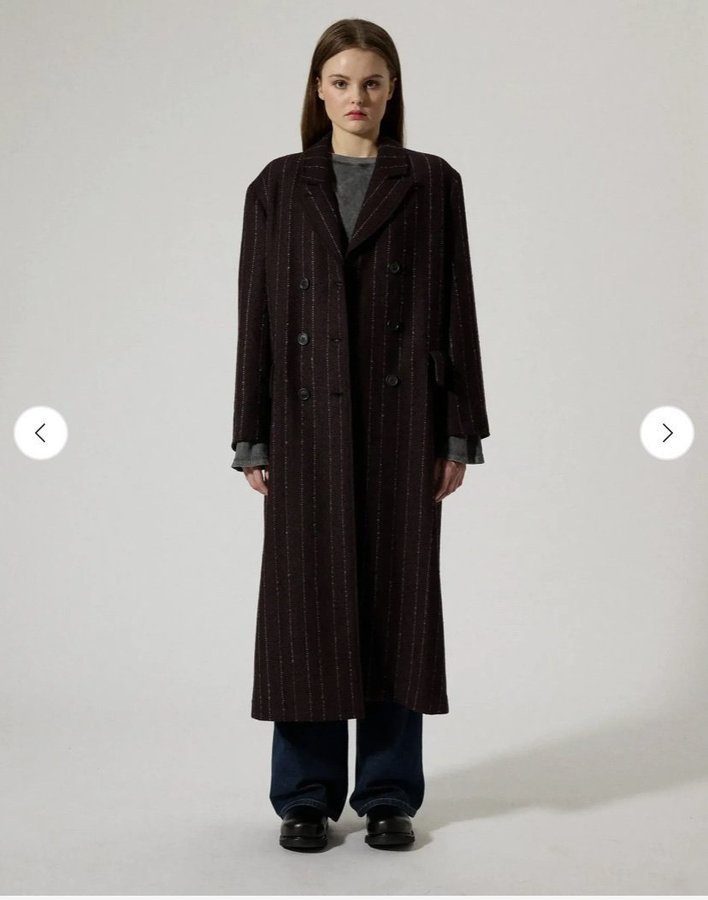Open the coat photo full screen

point(354,450)
